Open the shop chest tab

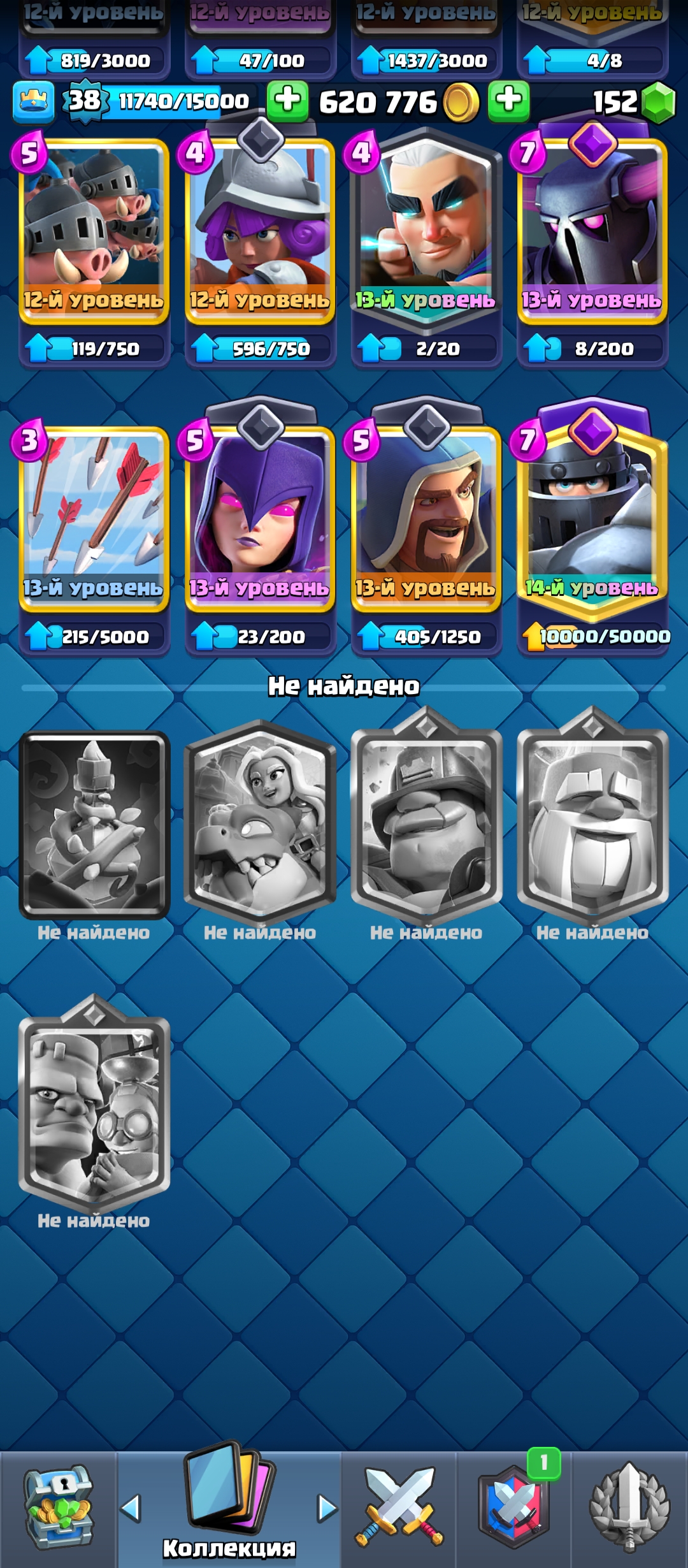59,1507
